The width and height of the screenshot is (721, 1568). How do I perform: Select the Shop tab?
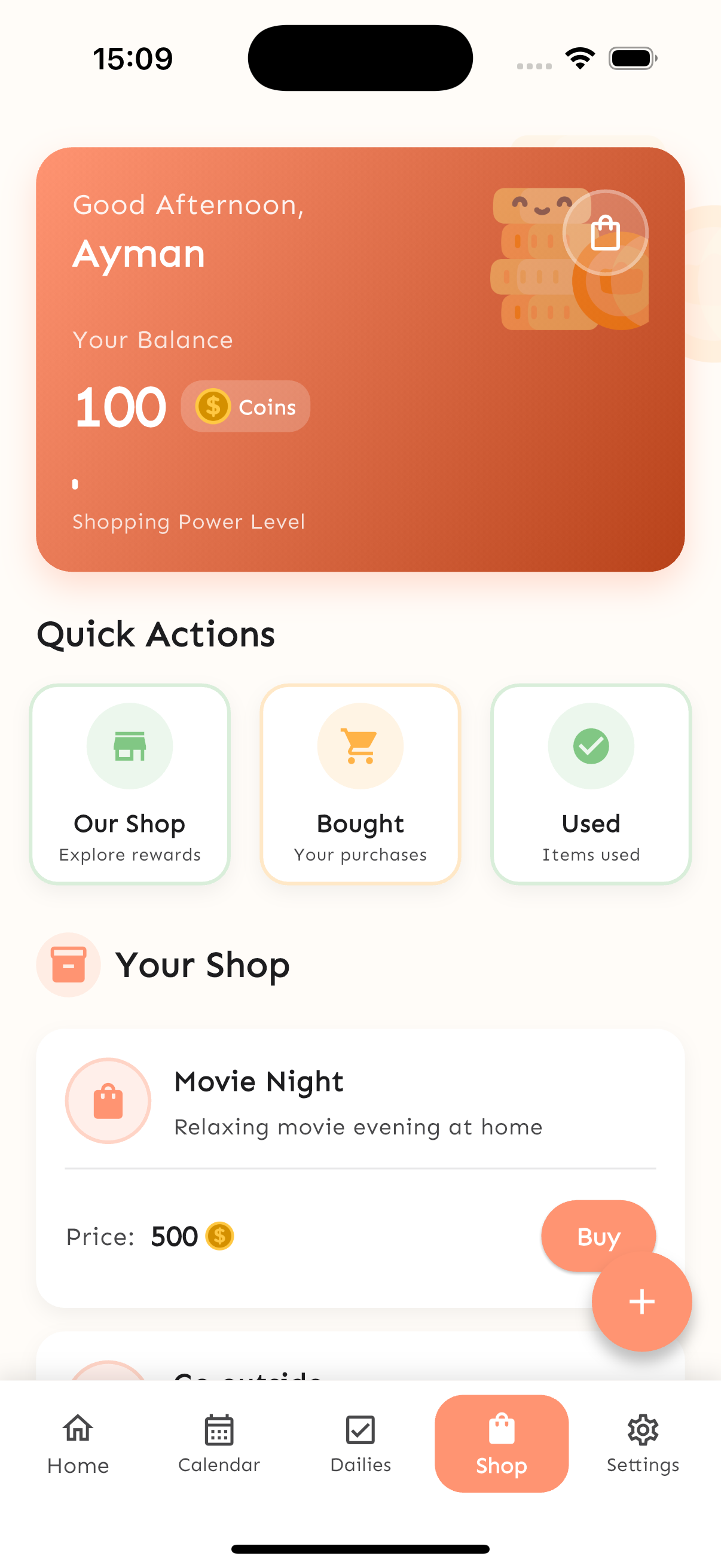[x=502, y=1443]
